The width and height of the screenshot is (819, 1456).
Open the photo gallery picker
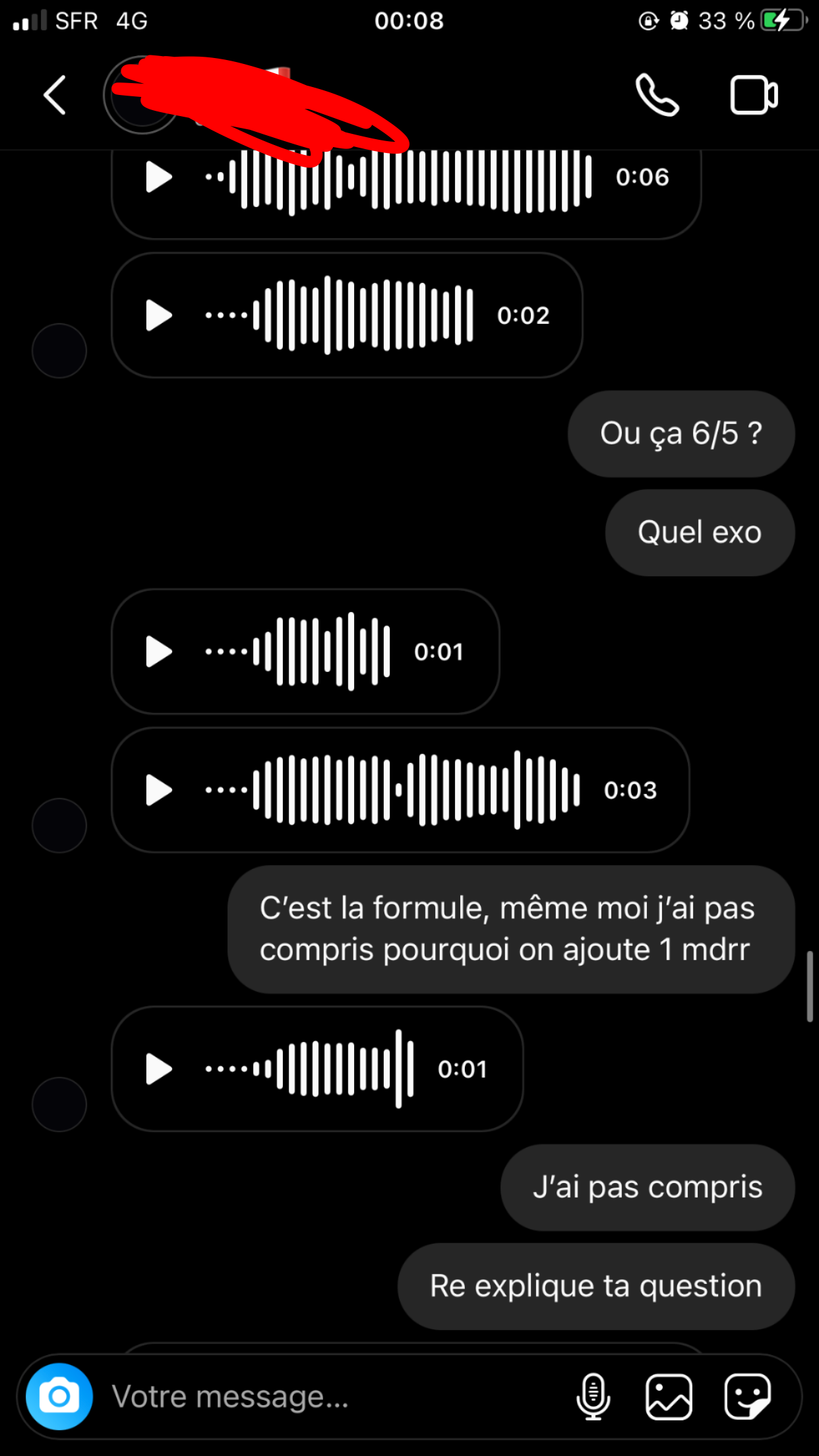[669, 1396]
